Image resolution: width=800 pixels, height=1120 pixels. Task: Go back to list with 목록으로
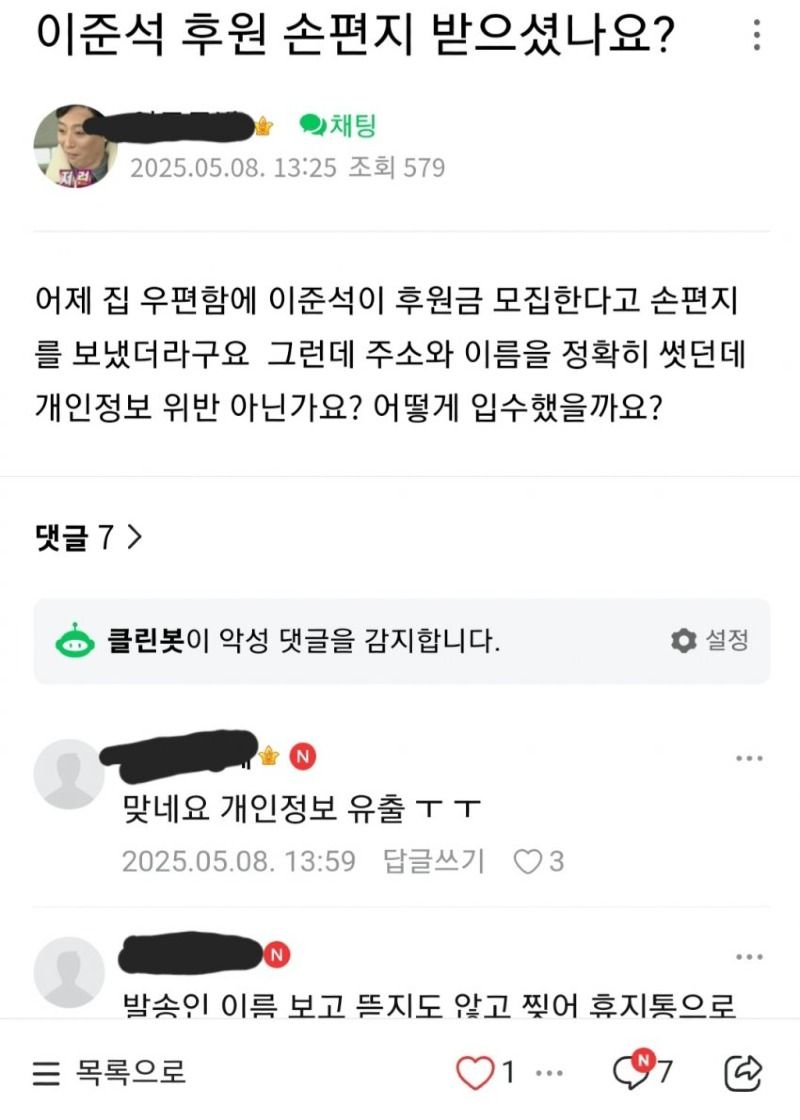click(x=110, y=1073)
